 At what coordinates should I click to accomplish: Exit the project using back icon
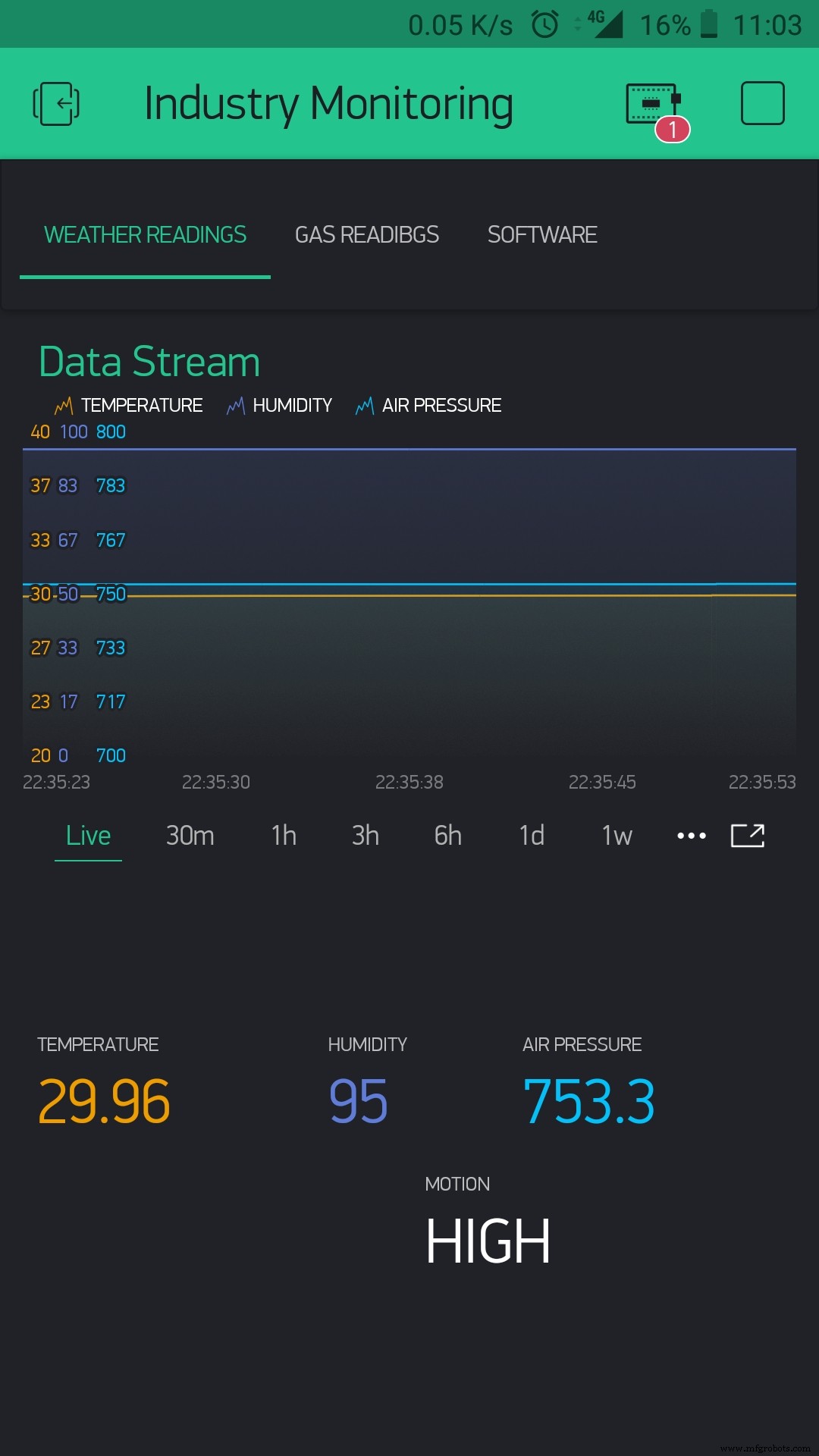point(56,104)
